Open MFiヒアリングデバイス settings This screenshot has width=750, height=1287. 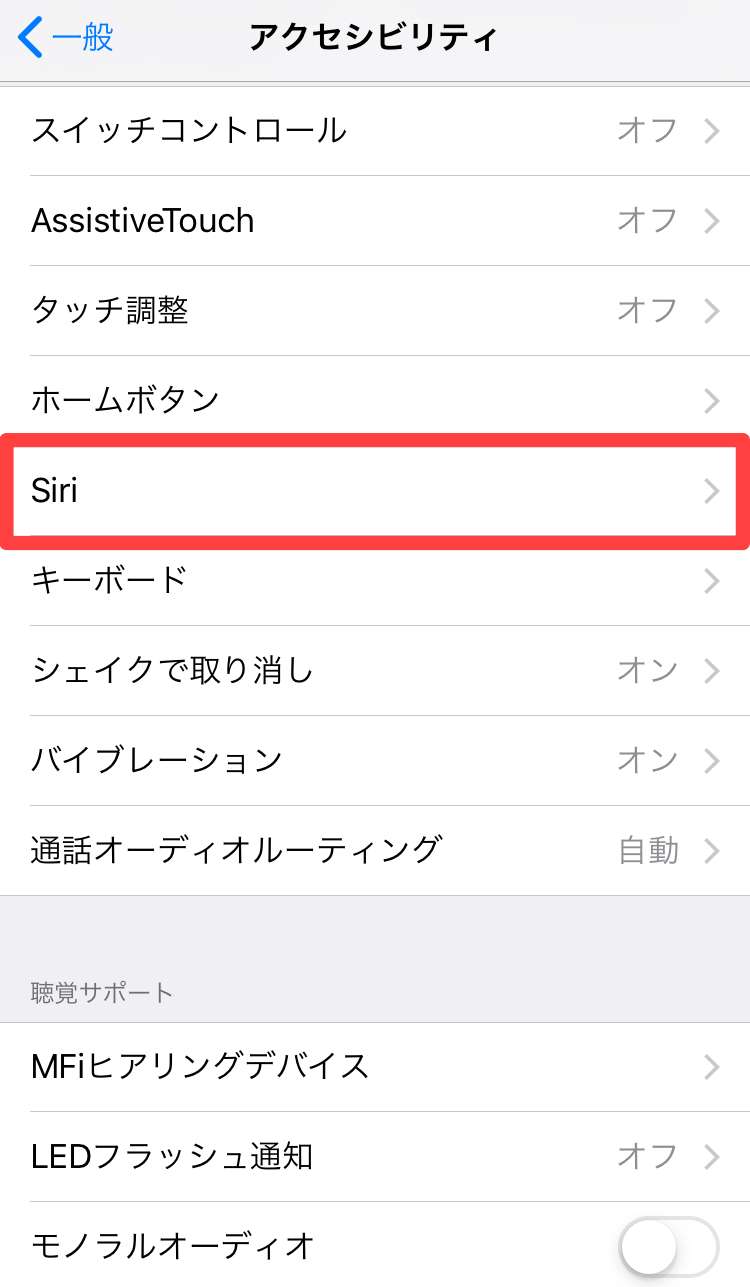click(375, 1067)
